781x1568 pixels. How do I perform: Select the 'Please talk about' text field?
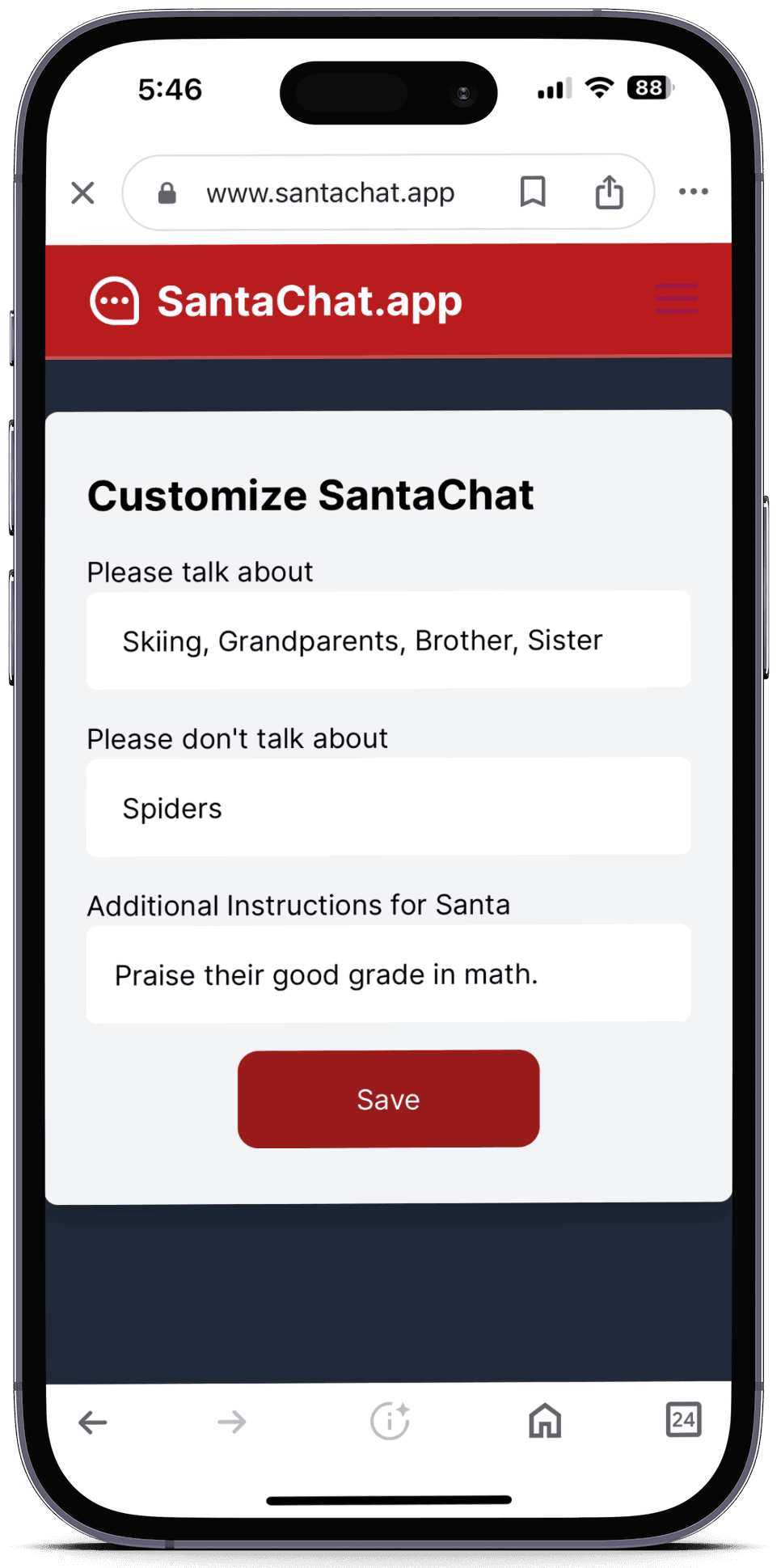tap(388, 640)
